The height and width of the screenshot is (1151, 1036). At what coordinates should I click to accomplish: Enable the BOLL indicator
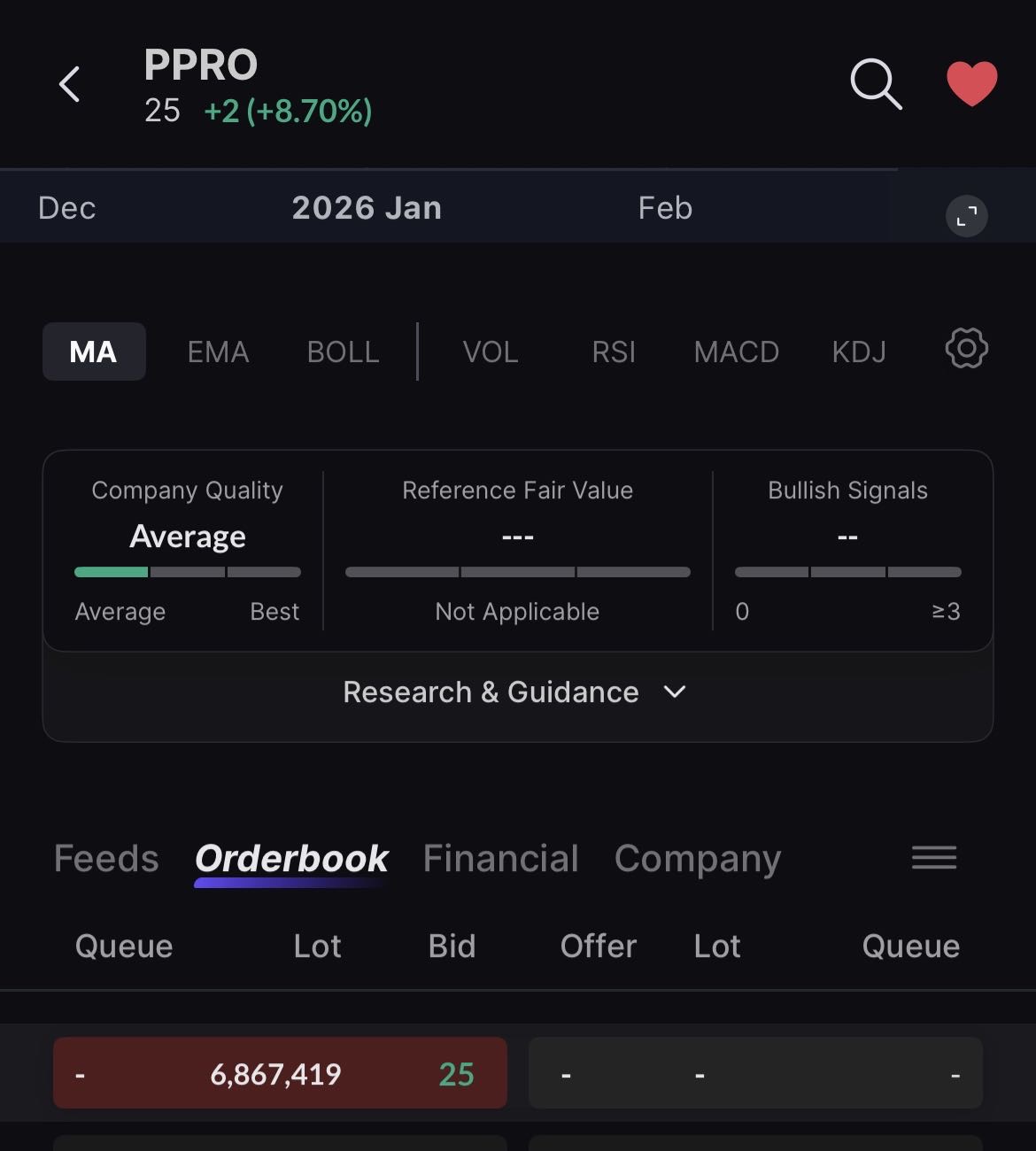click(x=343, y=351)
